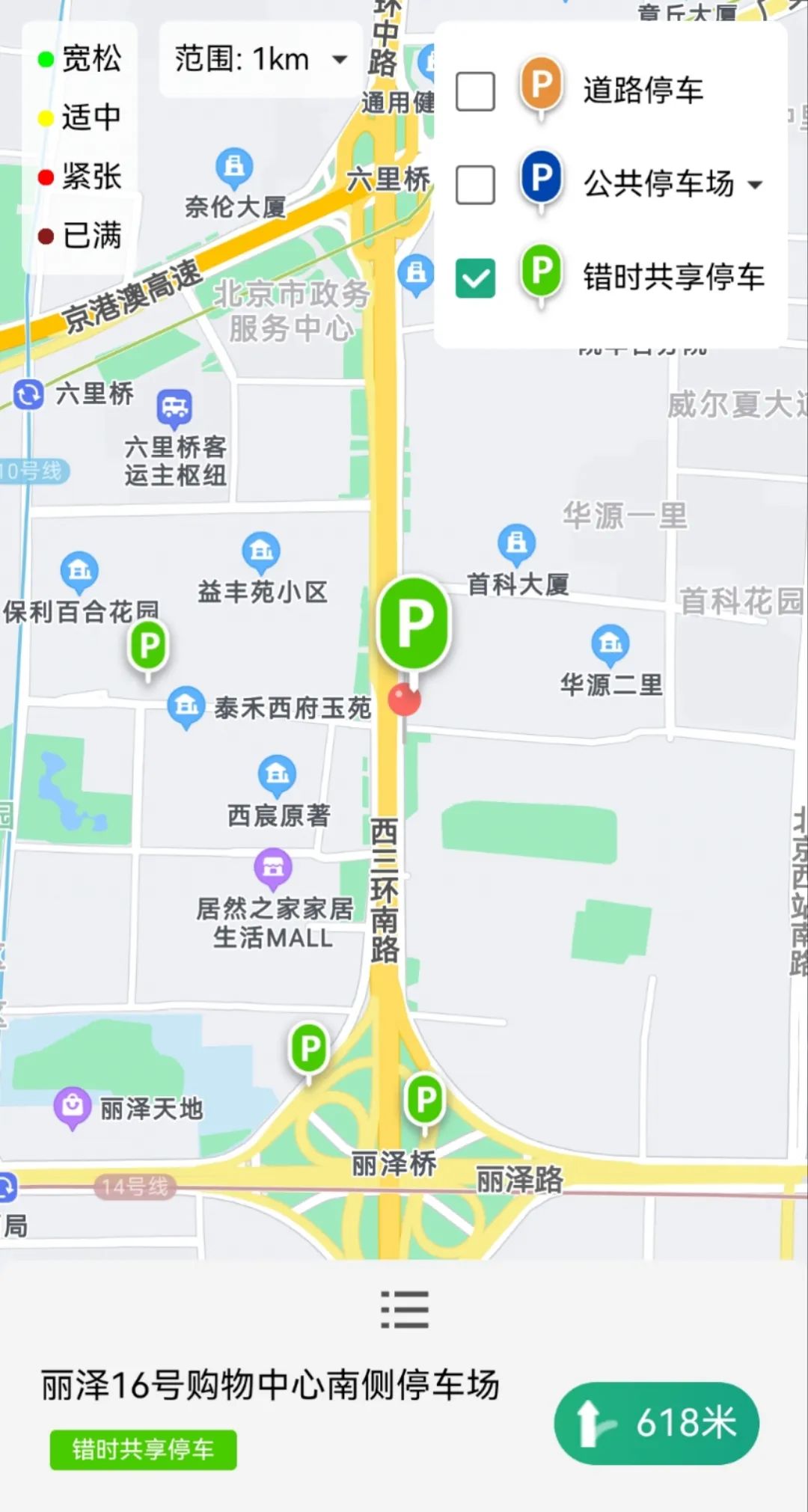Viewport: 808px width, 1512px height.
Task: Tap the large selected parking marker near 首科大厦
Action: tap(414, 622)
